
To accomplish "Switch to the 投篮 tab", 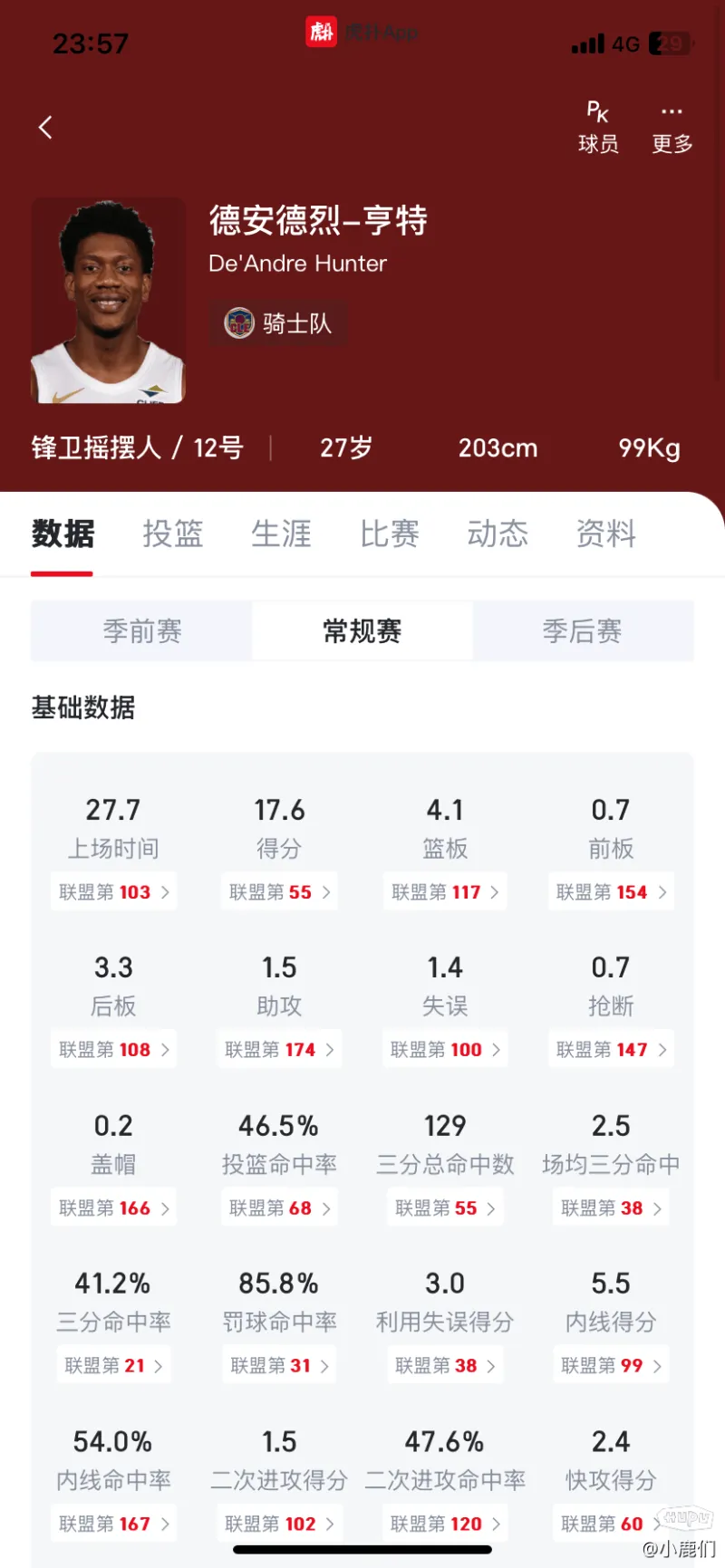I will (x=172, y=534).
